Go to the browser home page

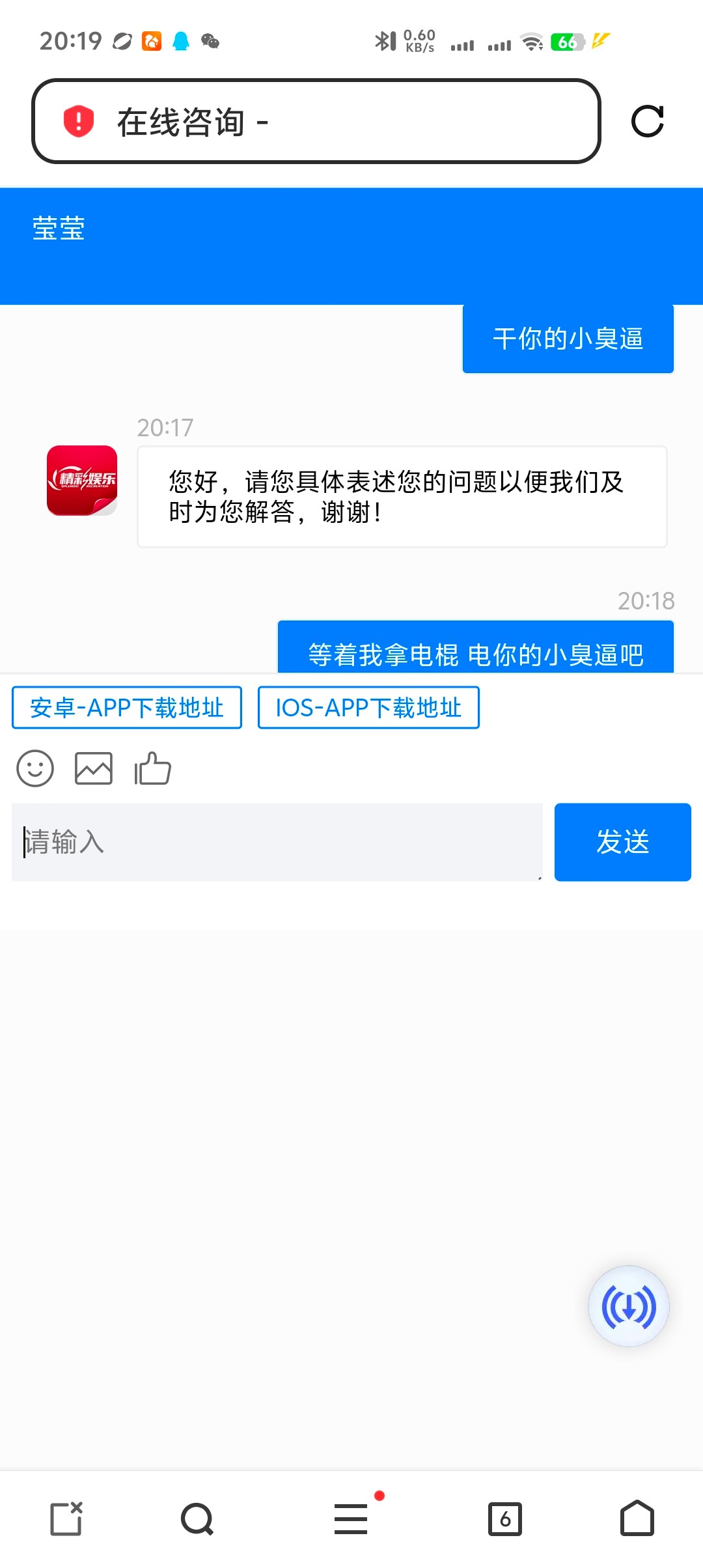click(637, 1519)
